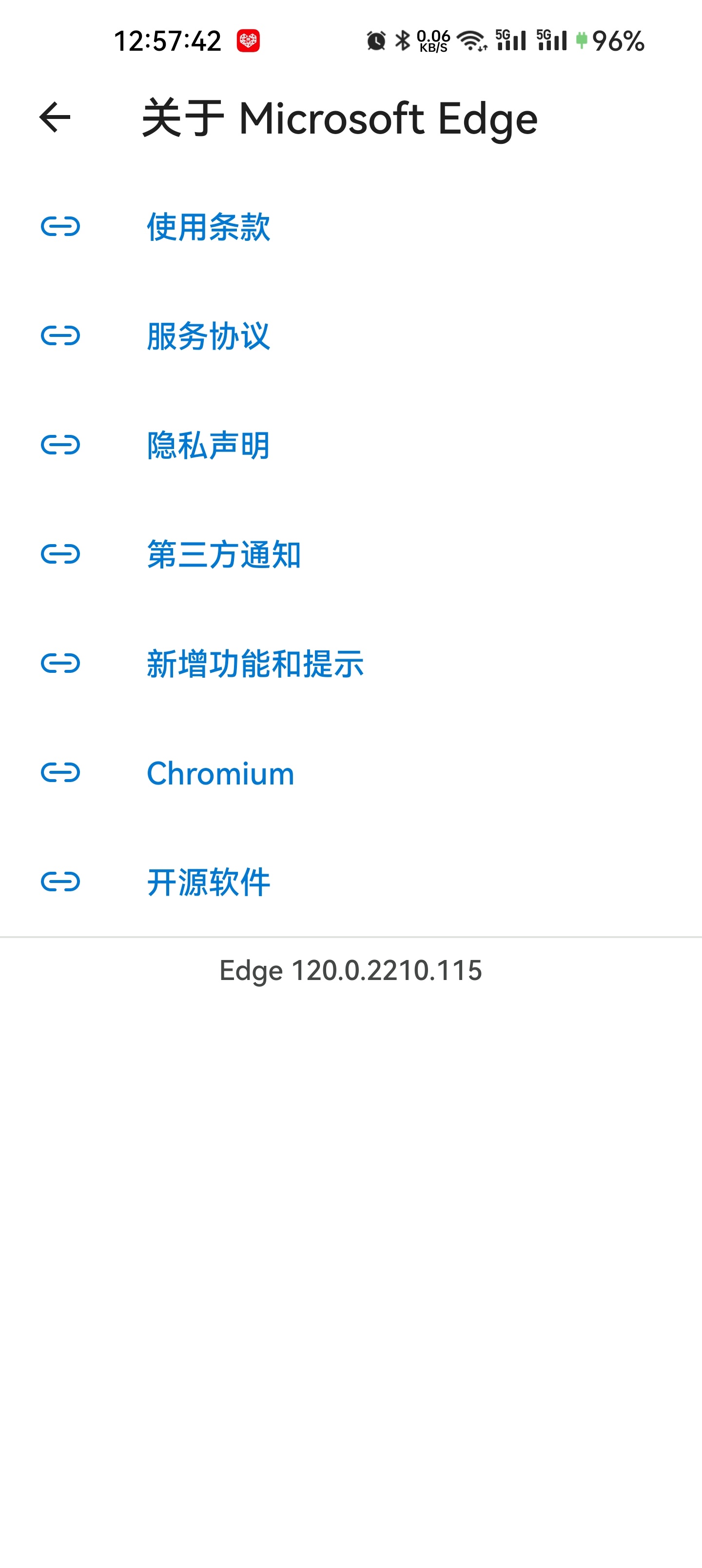View 开源软件 licenses

[x=208, y=882]
